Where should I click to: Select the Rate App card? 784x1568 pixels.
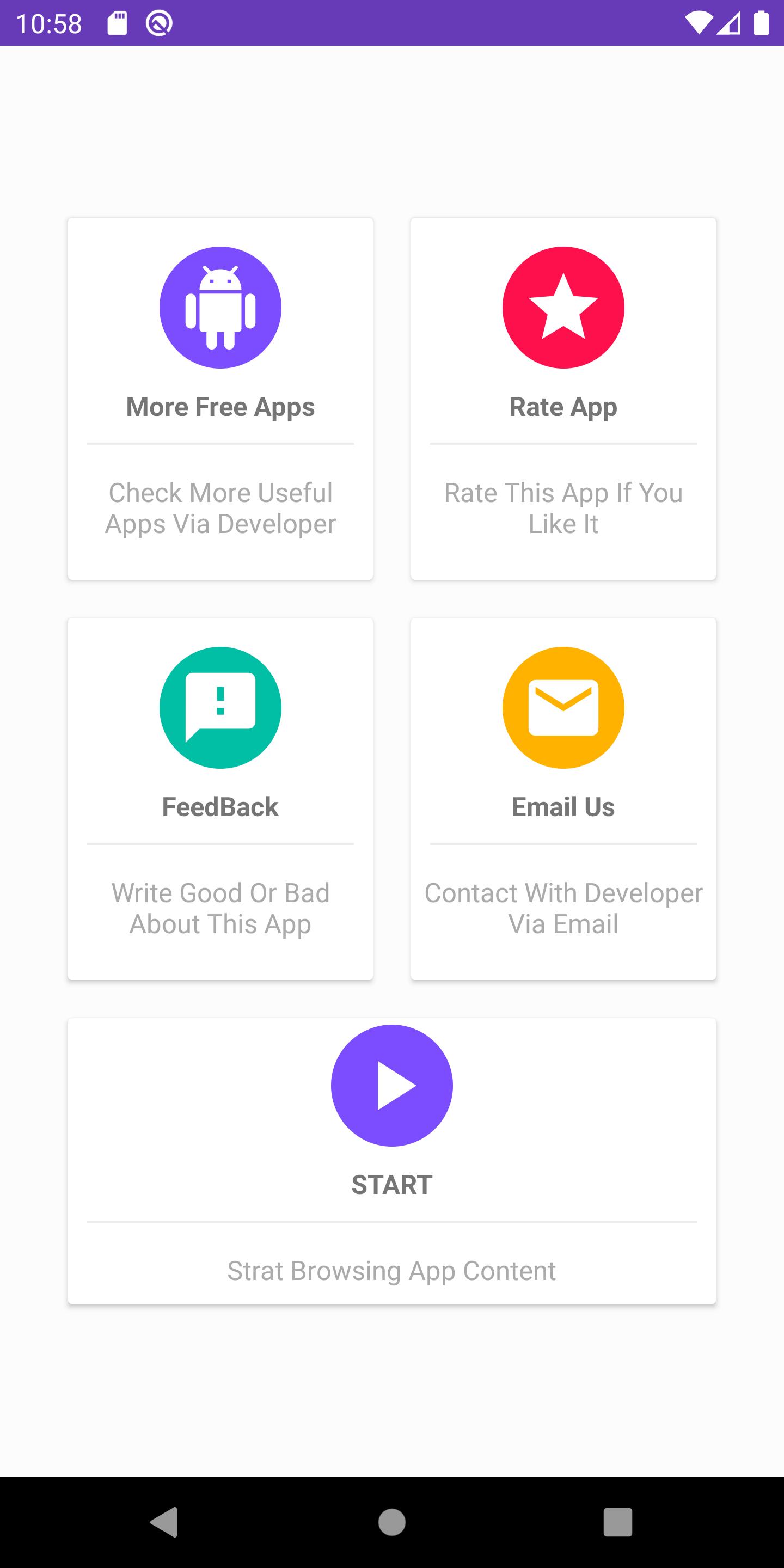click(563, 398)
